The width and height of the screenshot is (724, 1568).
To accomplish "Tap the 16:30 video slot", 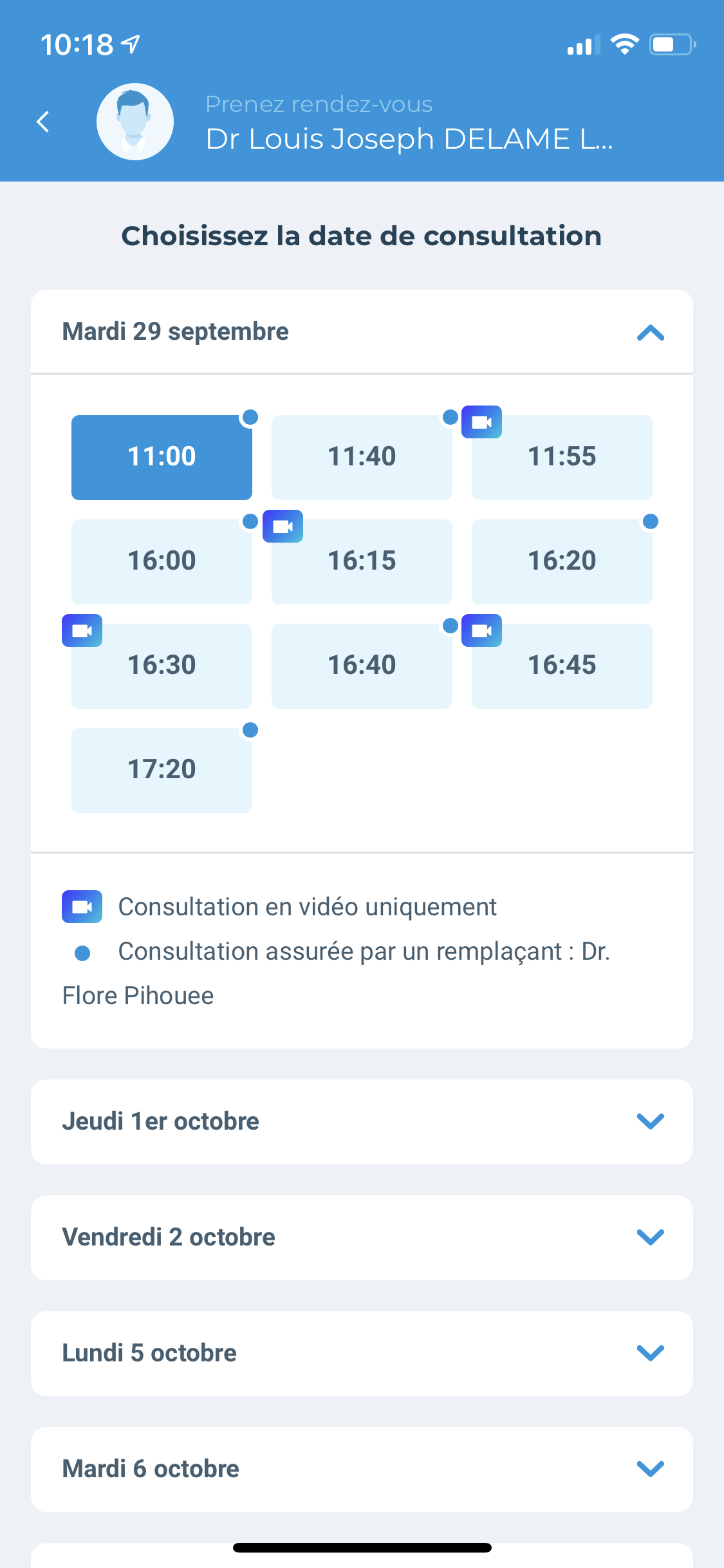I will (162, 666).
